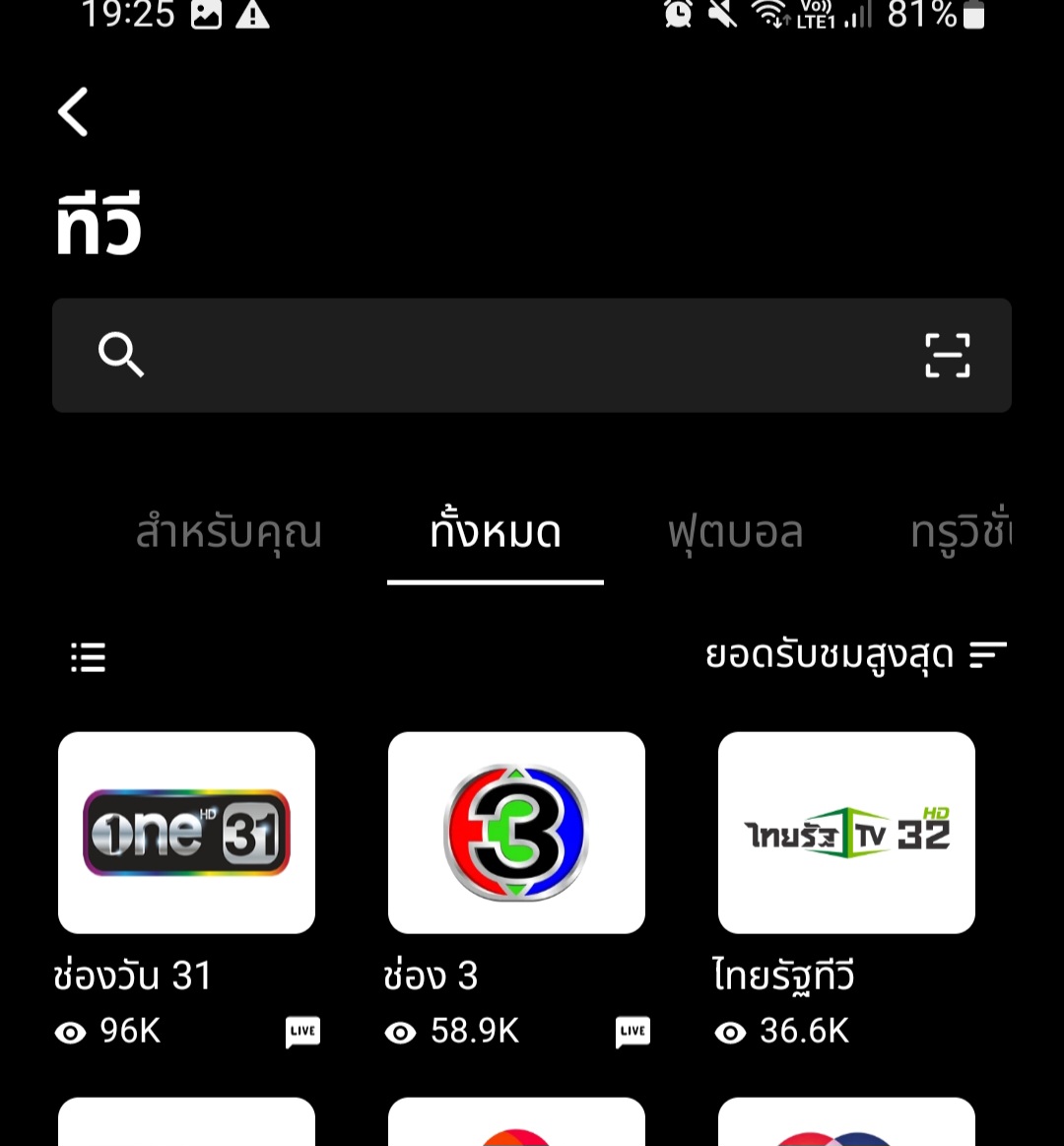Switch to the ฟุตบอล tab

[x=736, y=533]
